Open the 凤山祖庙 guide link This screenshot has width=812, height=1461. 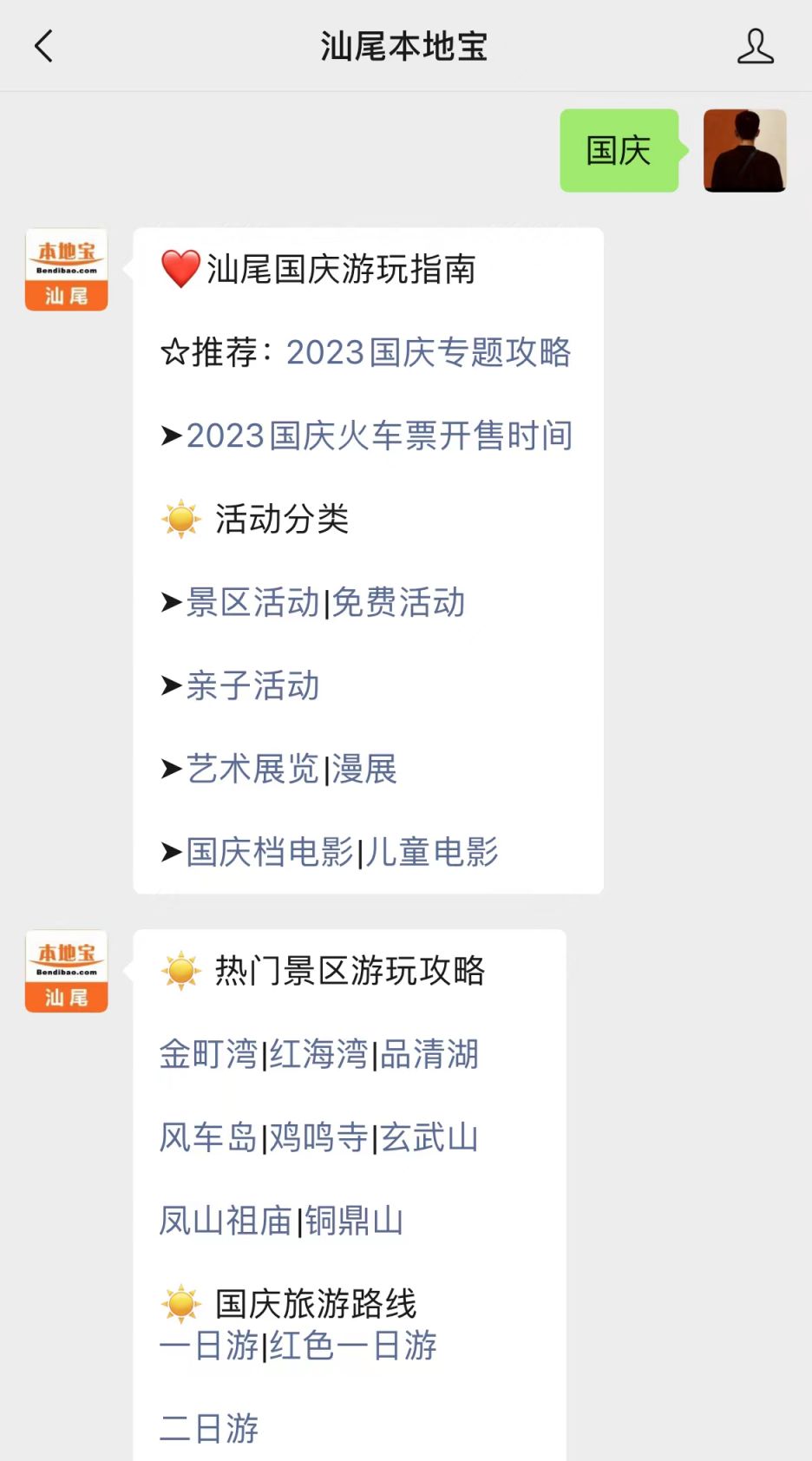[226, 1221]
